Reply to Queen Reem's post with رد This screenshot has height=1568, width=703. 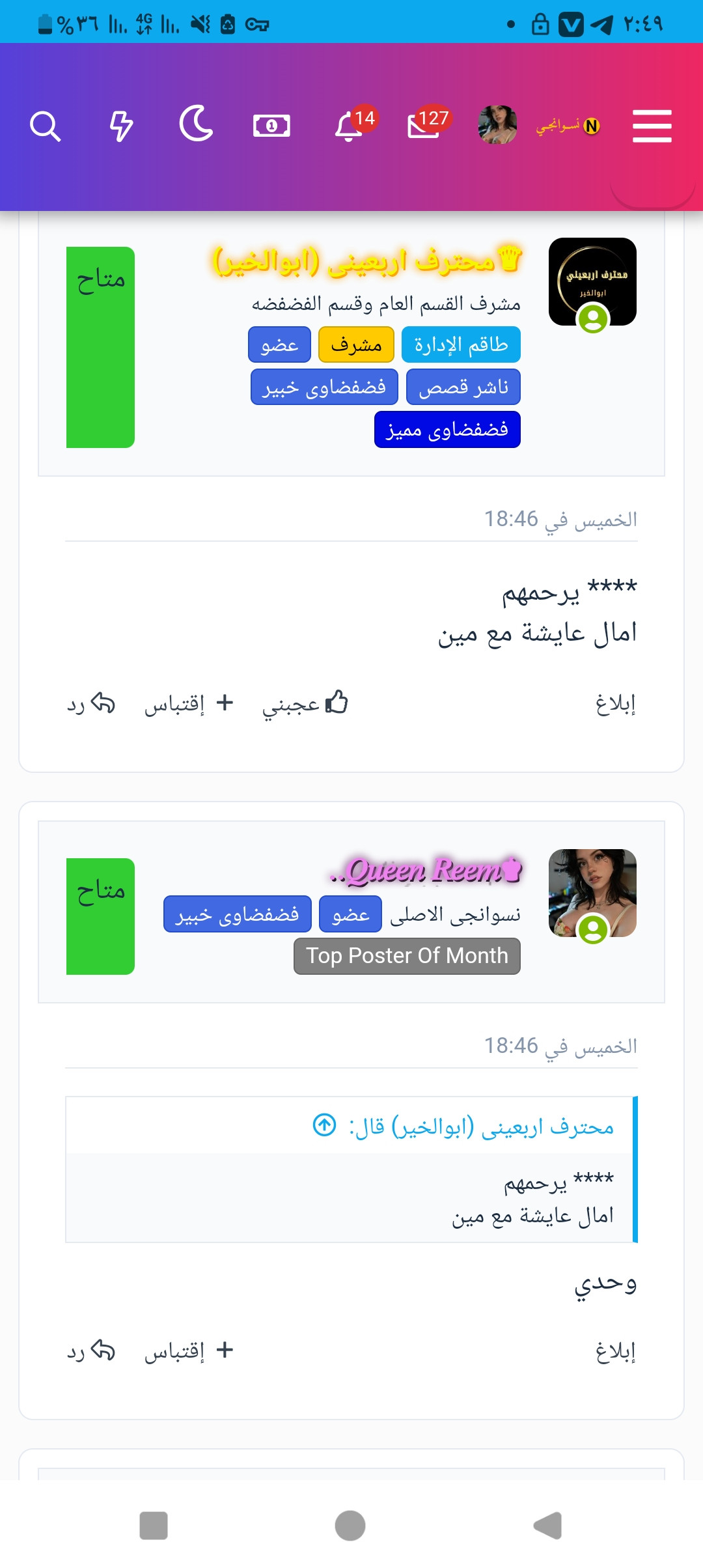tap(91, 1351)
